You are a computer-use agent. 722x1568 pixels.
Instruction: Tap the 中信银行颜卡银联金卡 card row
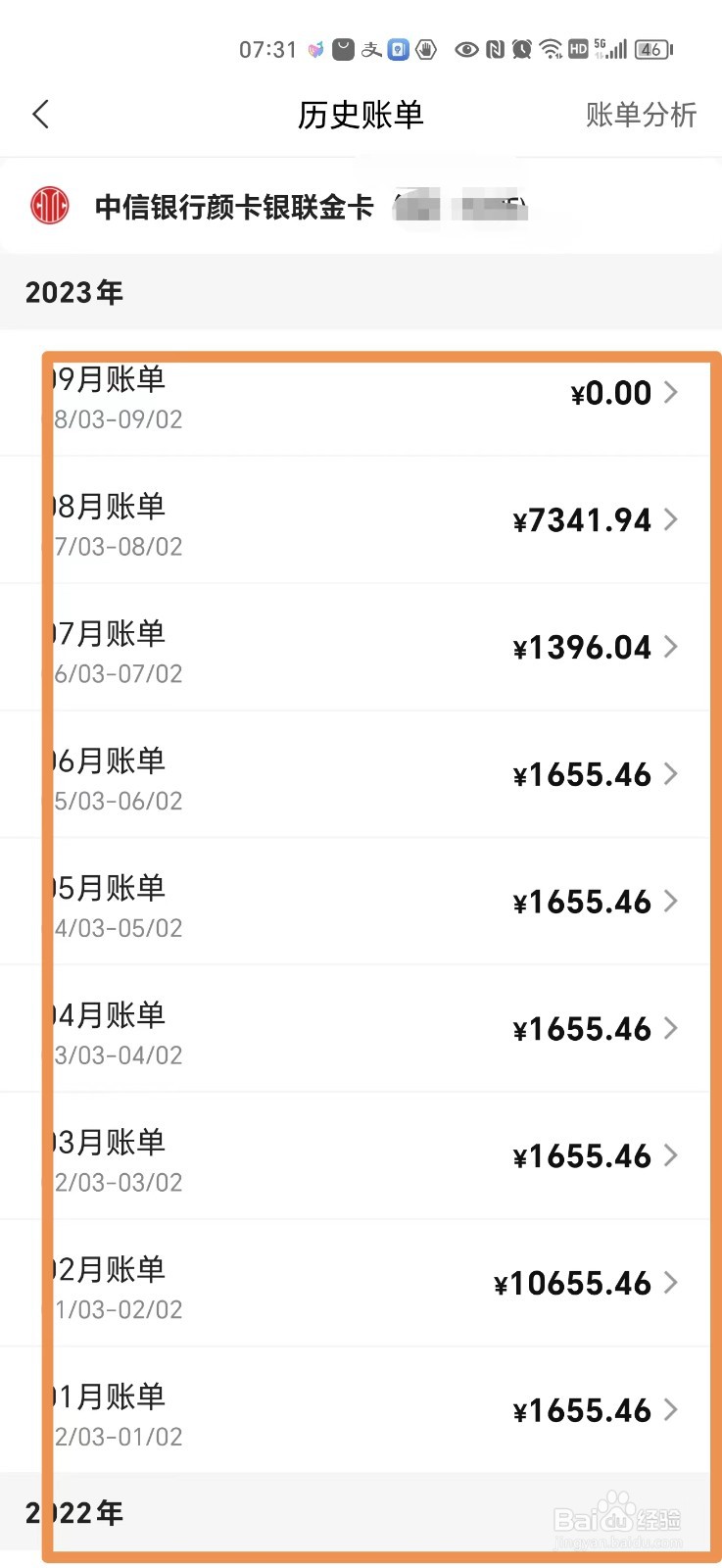361,207
